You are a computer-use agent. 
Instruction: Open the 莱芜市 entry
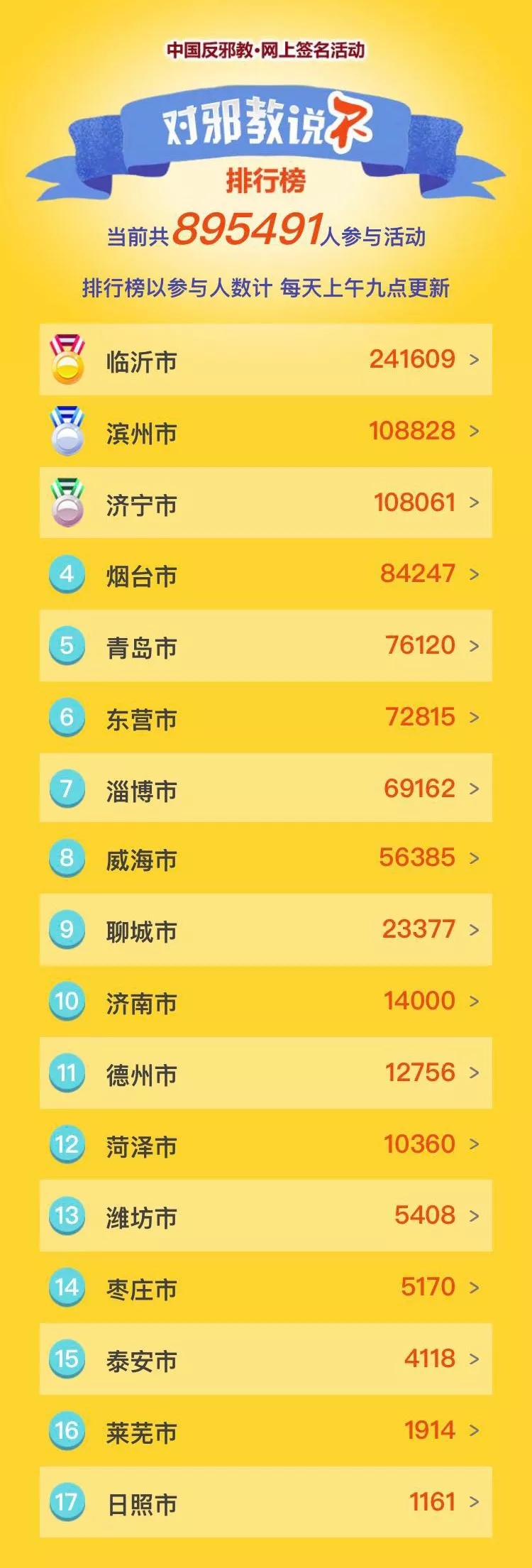tap(265, 1431)
